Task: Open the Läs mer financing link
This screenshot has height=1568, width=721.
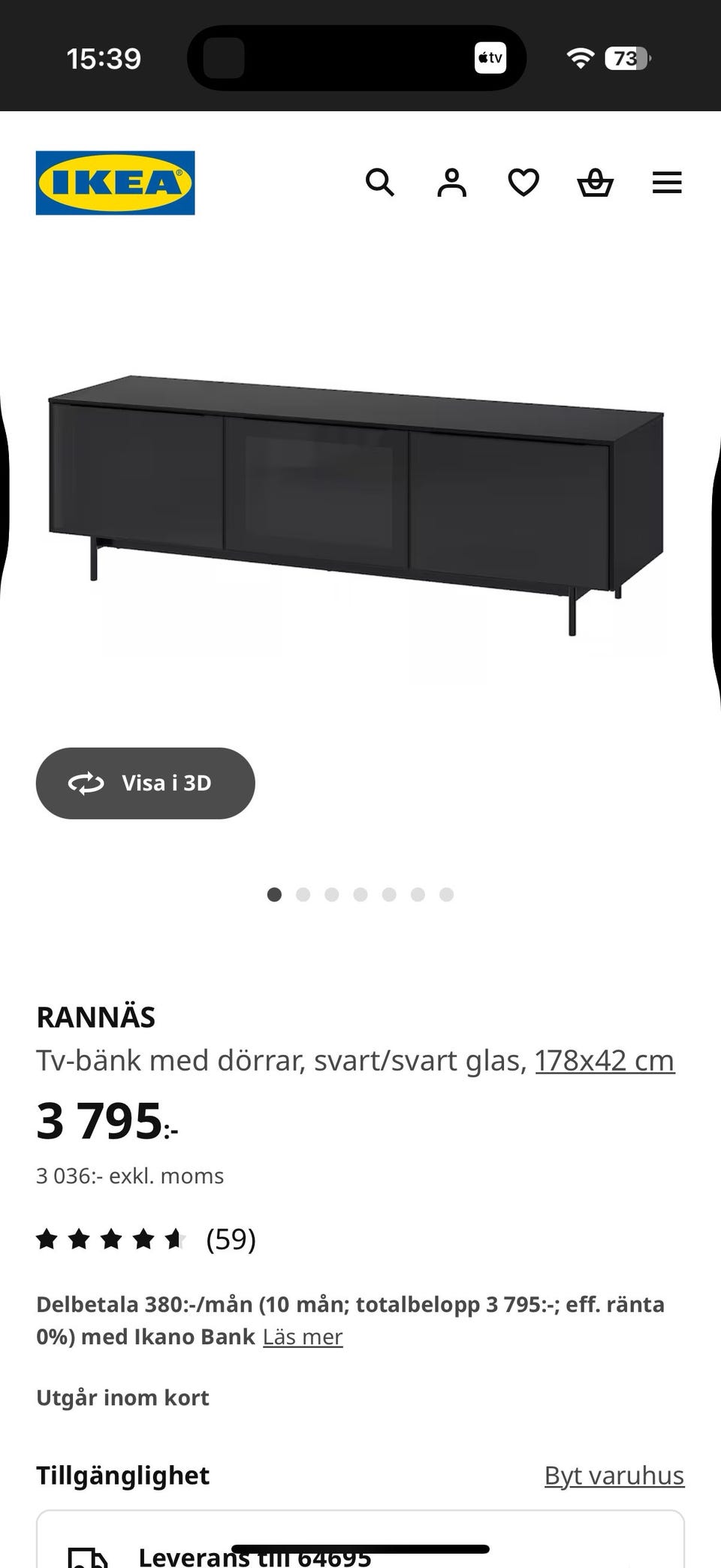Action: coord(303,1337)
